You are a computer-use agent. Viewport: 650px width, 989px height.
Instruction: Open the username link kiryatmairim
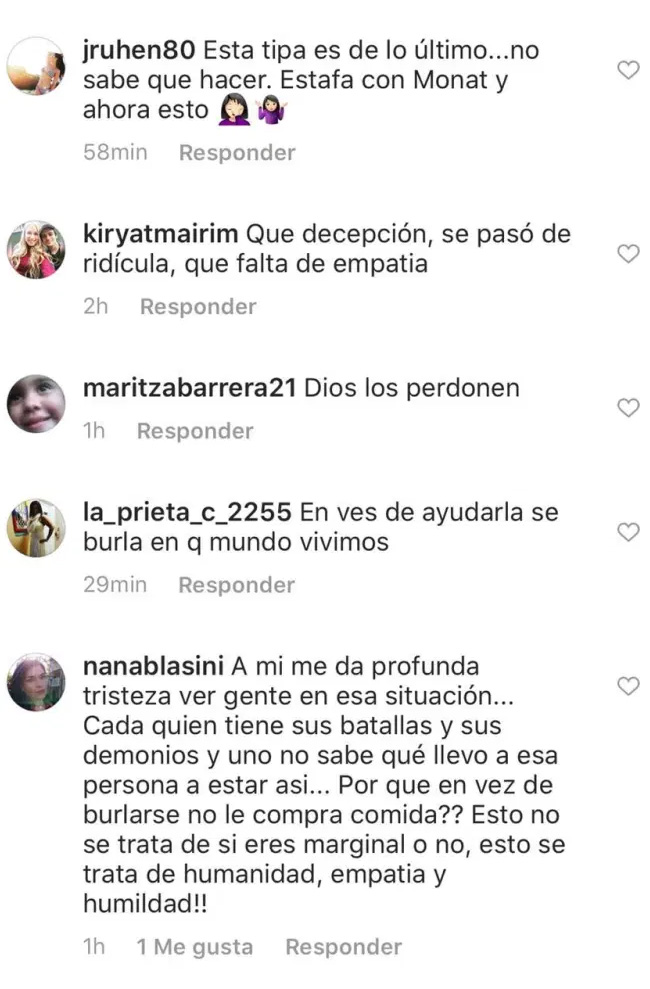coord(161,235)
